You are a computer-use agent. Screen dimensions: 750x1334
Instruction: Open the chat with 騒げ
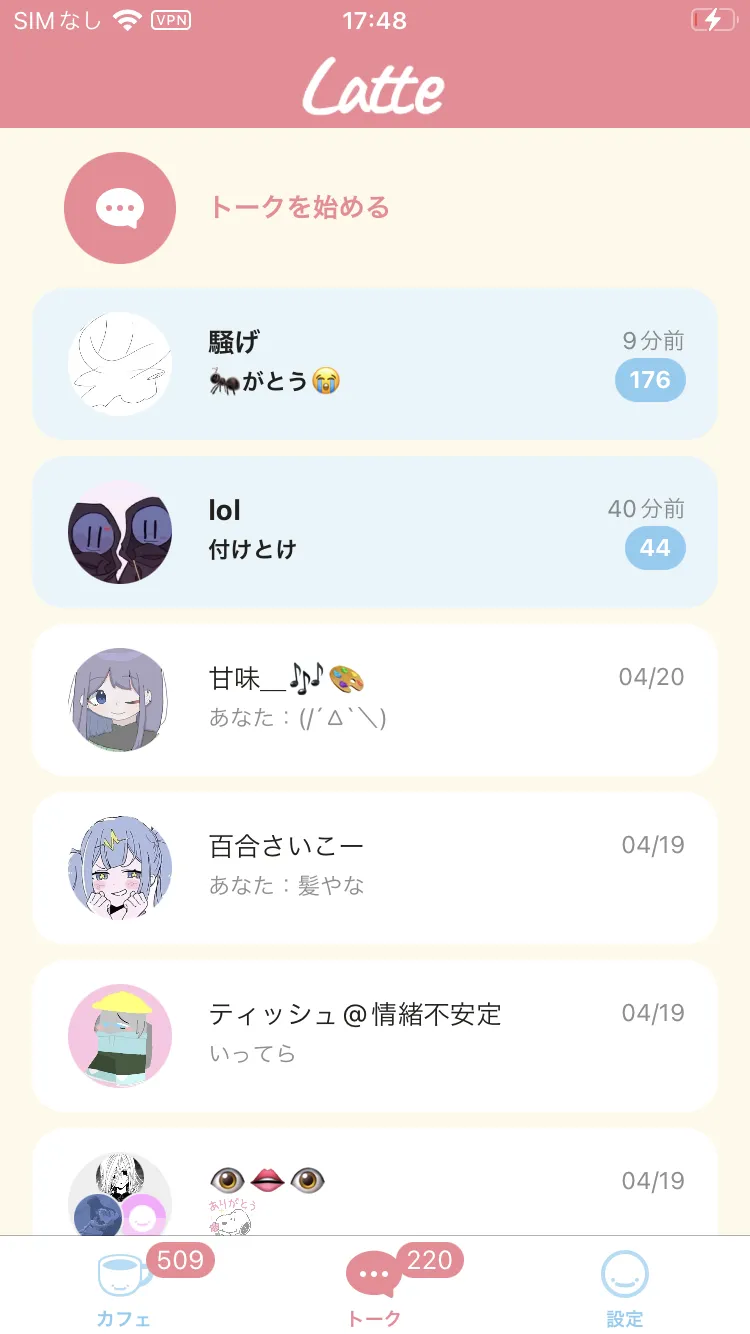tap(375, 364)
